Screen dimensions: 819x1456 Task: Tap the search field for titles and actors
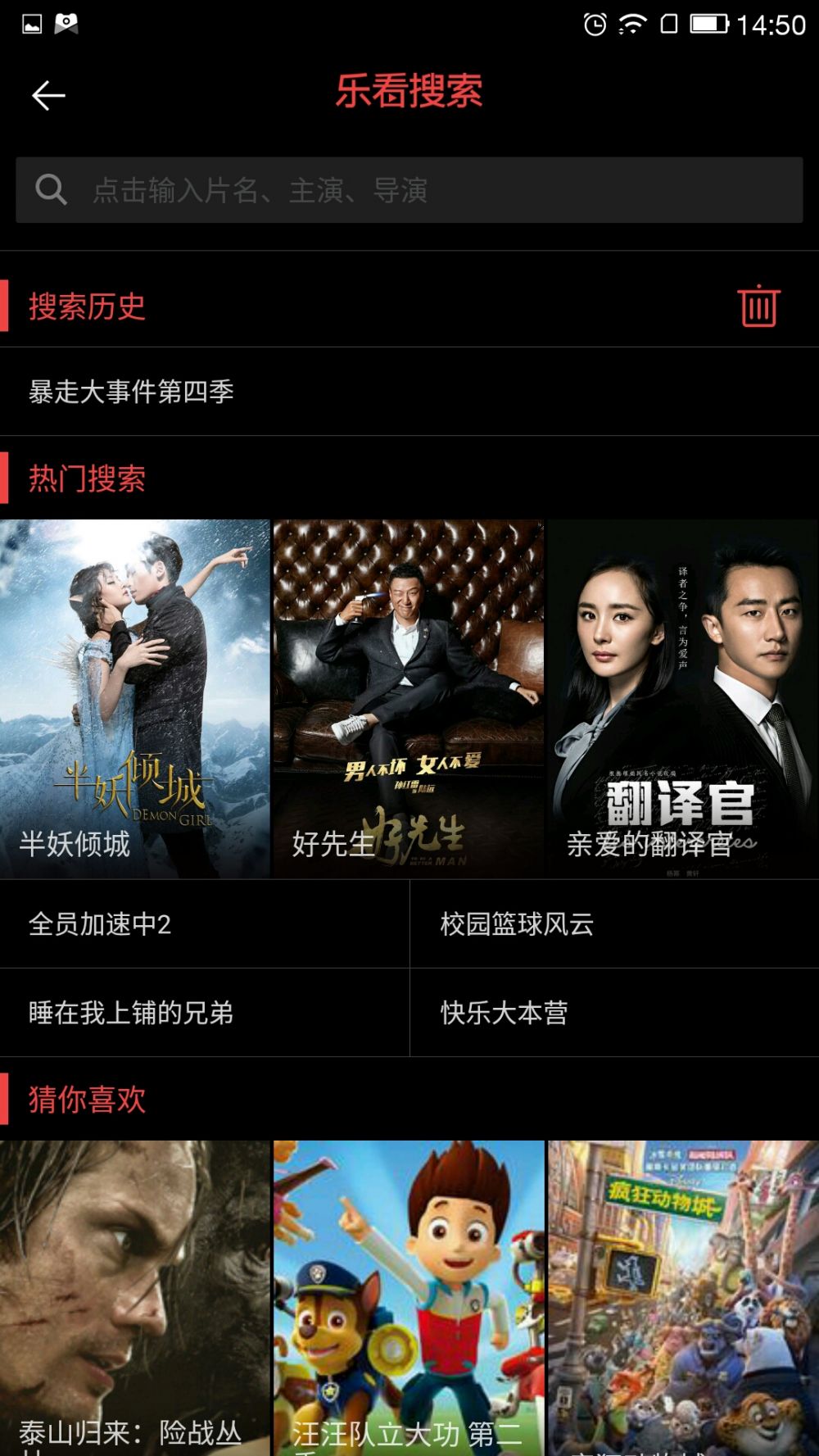click(409, 190)
